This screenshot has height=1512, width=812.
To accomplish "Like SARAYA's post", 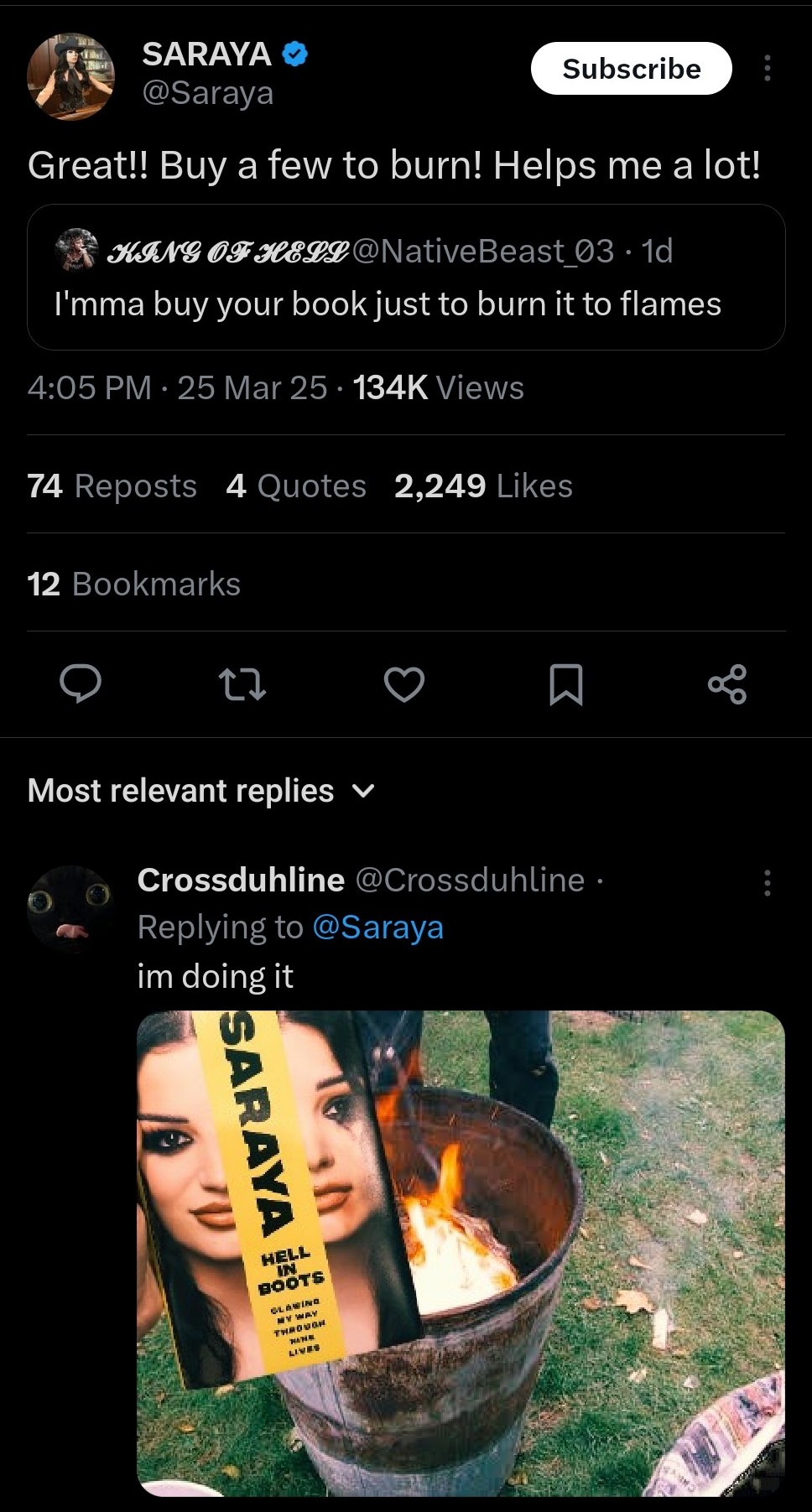I will click(404, 683).
